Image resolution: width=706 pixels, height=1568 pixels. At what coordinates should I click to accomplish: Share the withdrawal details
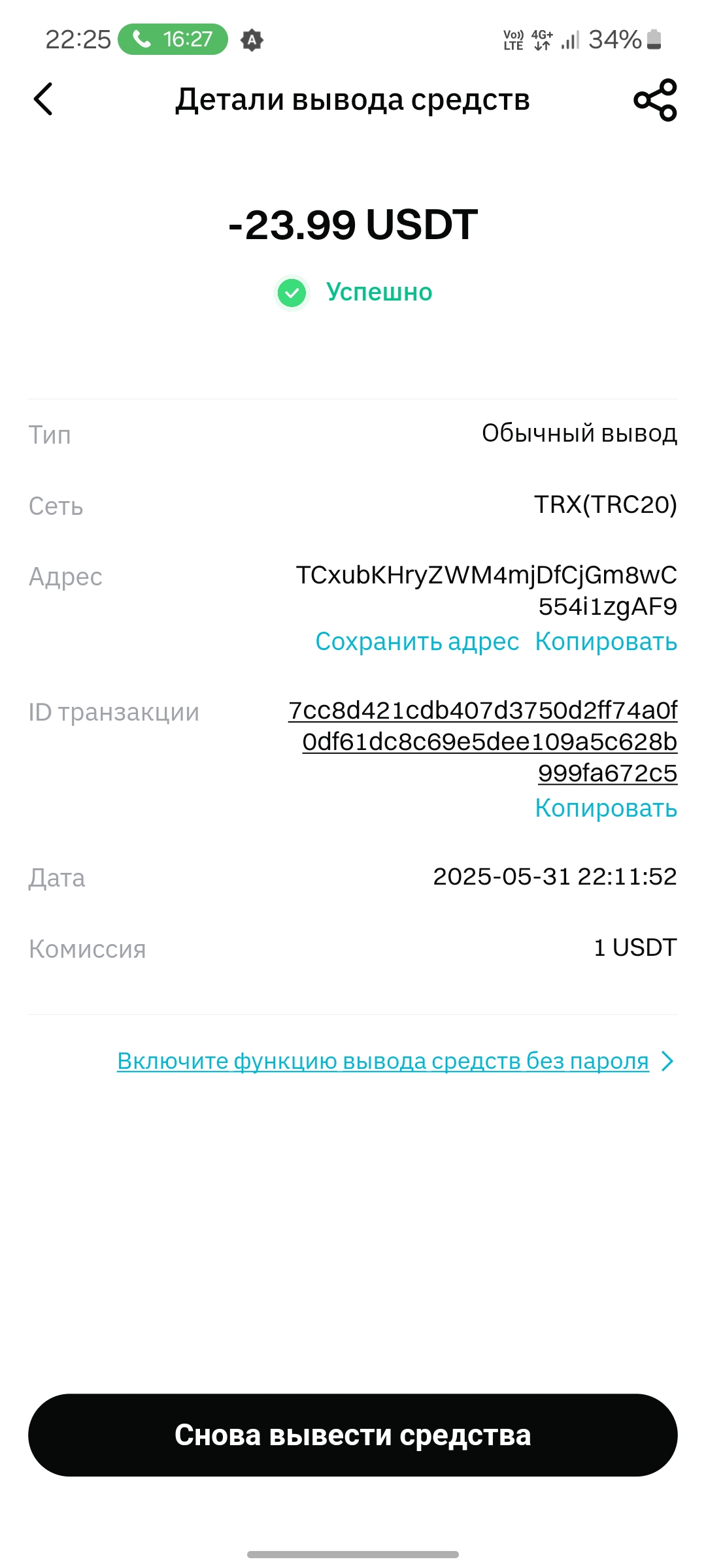pyautogui.click(x=655, y=100)
